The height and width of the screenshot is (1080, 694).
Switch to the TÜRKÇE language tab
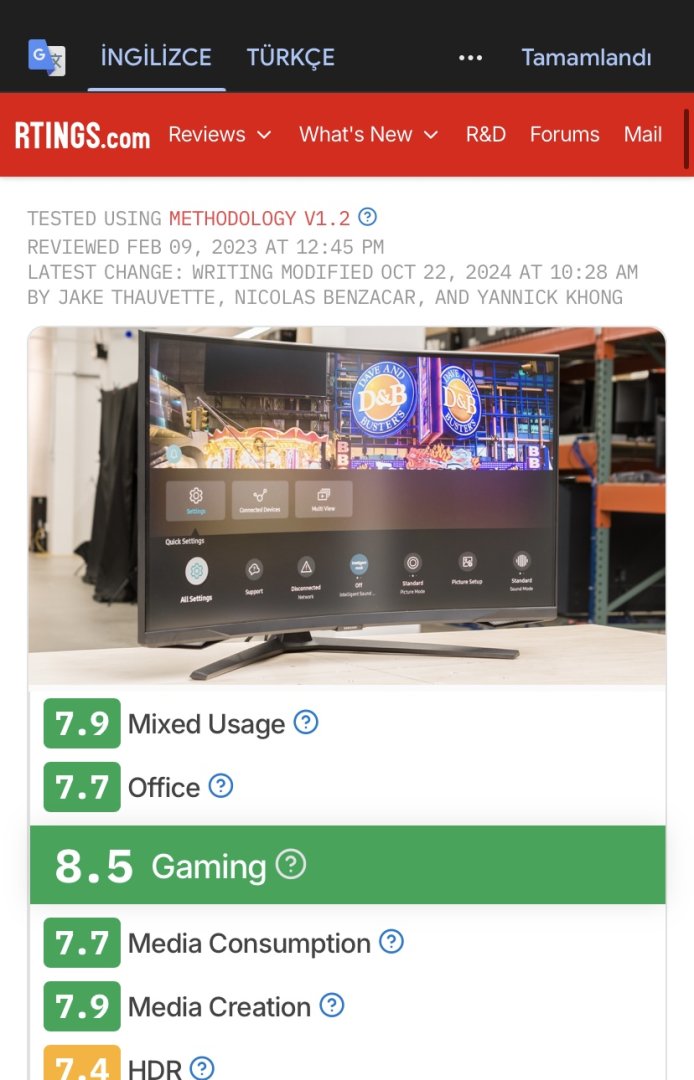point(290,57)
